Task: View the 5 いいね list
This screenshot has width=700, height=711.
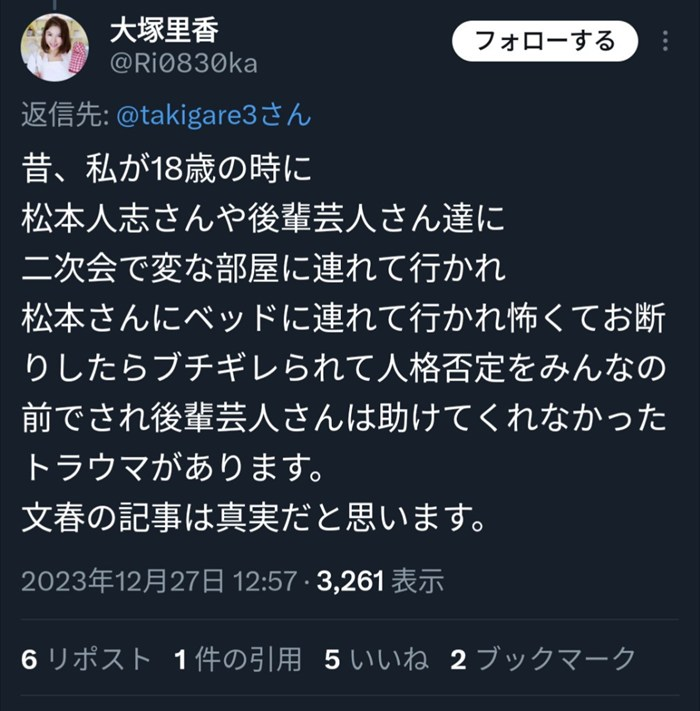Action: pos(376,658)
